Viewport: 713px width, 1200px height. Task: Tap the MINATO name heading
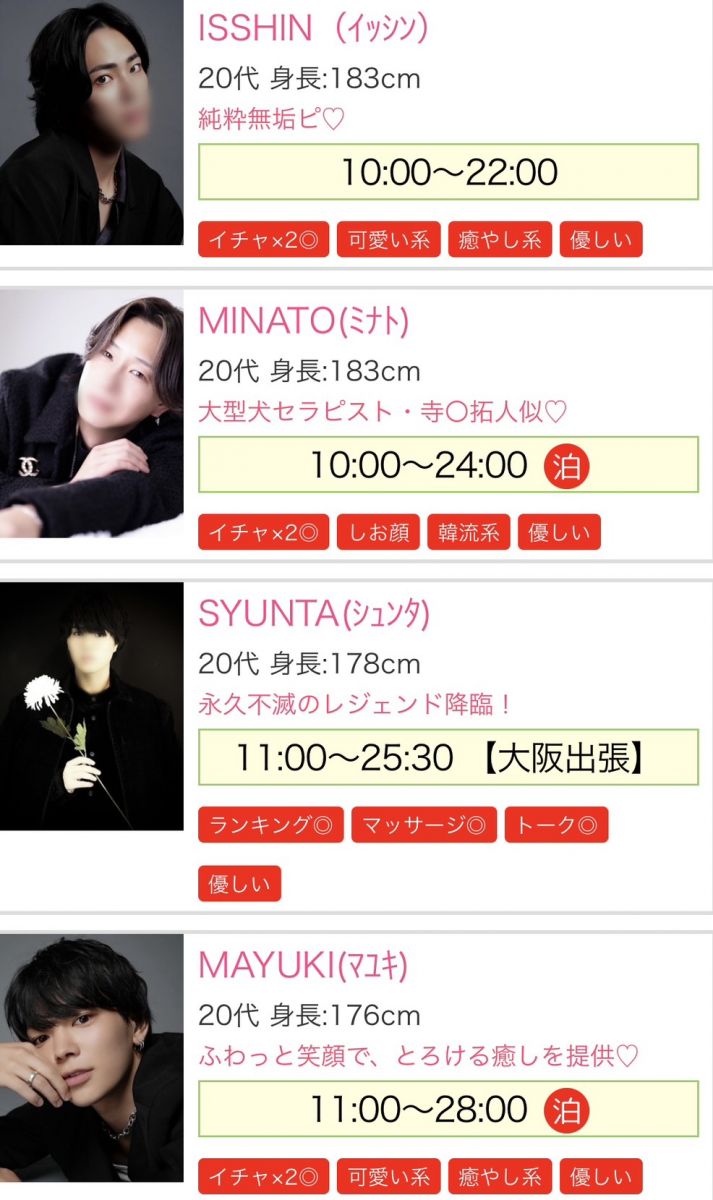tap(304, 321)
